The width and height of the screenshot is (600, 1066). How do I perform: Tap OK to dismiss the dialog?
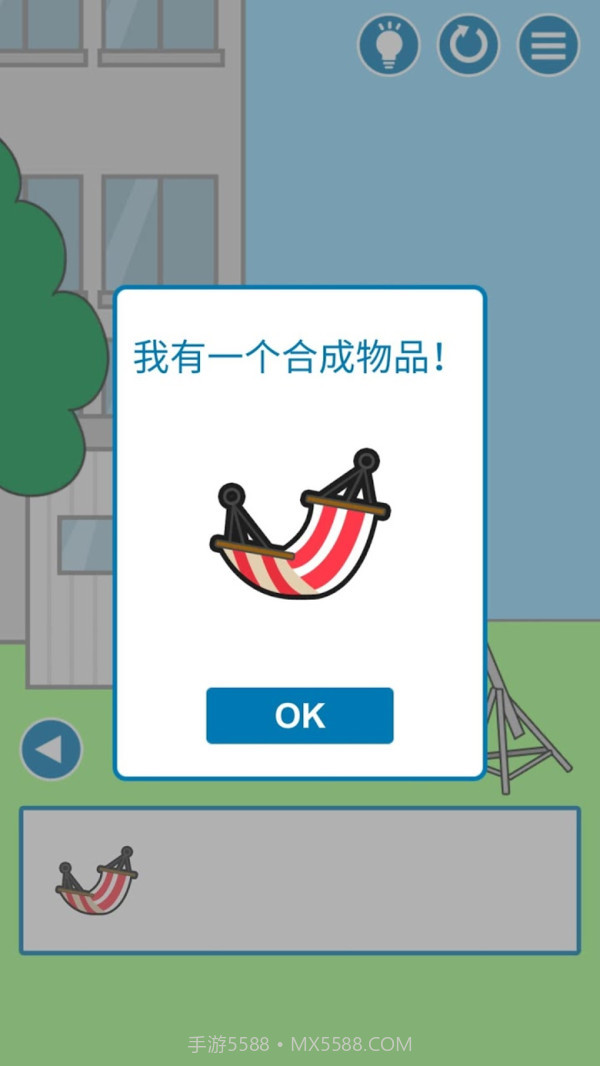point(299,716)
